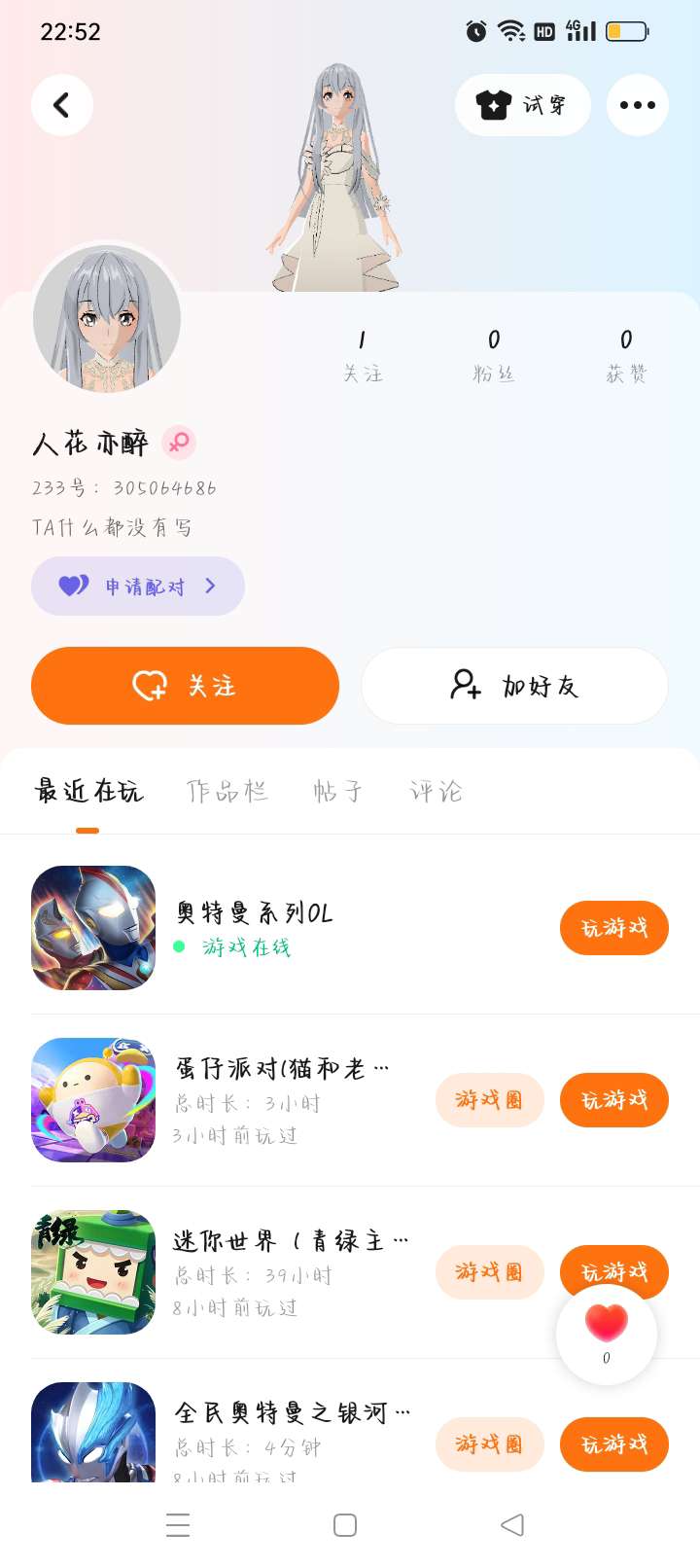Image resolution: width=700 pixels, height=1568 pixels.
Task: Switch to the 帖子 tab
Action: pyautogui.click(x=337, y=792)
